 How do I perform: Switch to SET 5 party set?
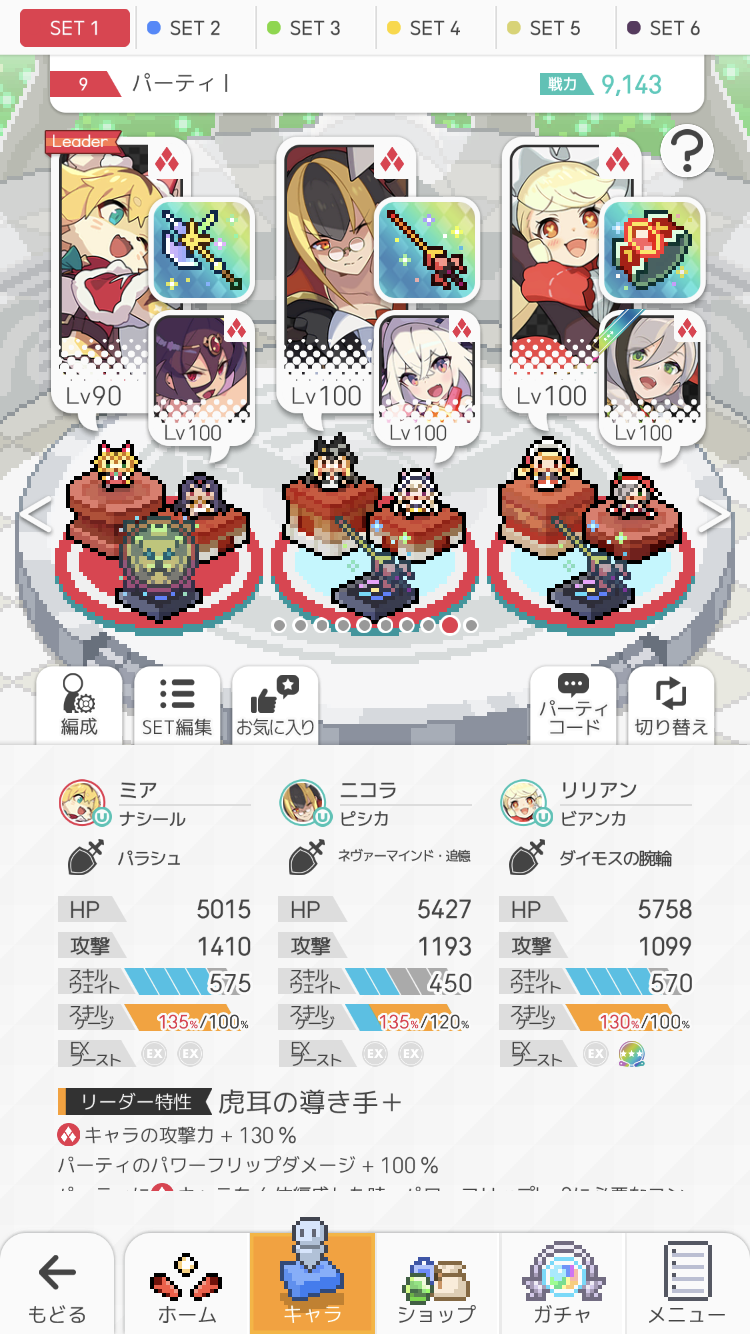[544, 28]
